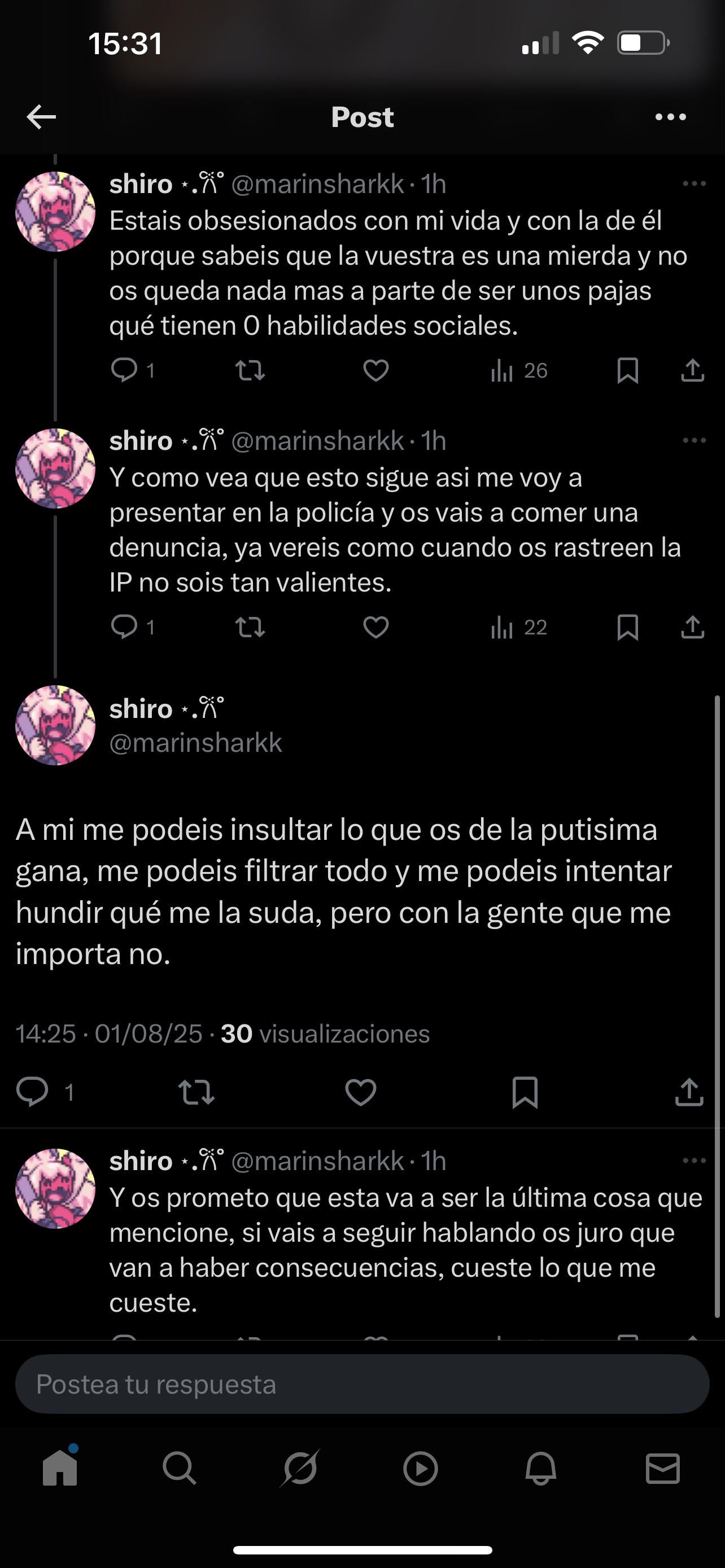Share the main post from 14:25
Viewport: 725px width, 1568px height.
click(x=689, y=1091)
